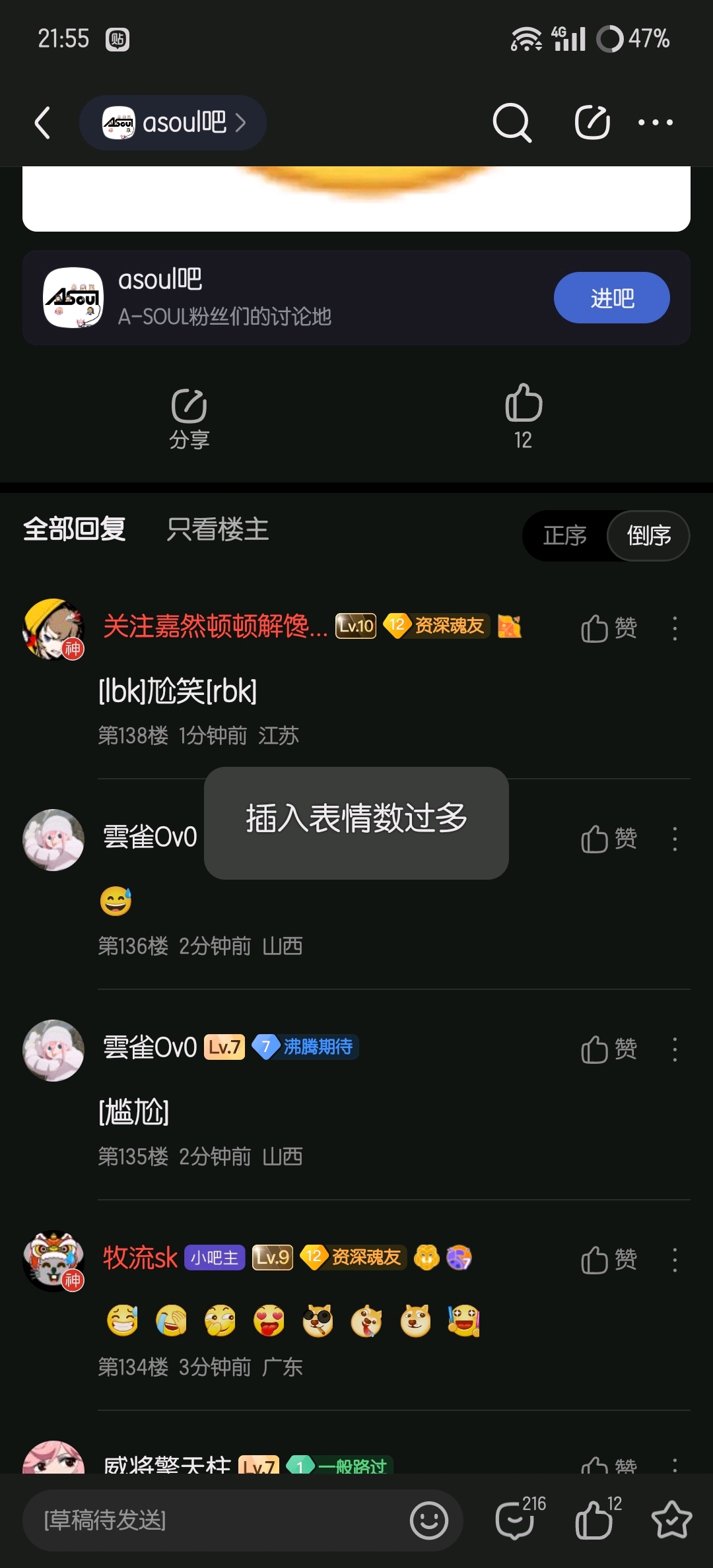The width and height of the screenshot is (713, 1568).
Task: Enter the forum with the 进吧 button
Action: pos(611,298)
